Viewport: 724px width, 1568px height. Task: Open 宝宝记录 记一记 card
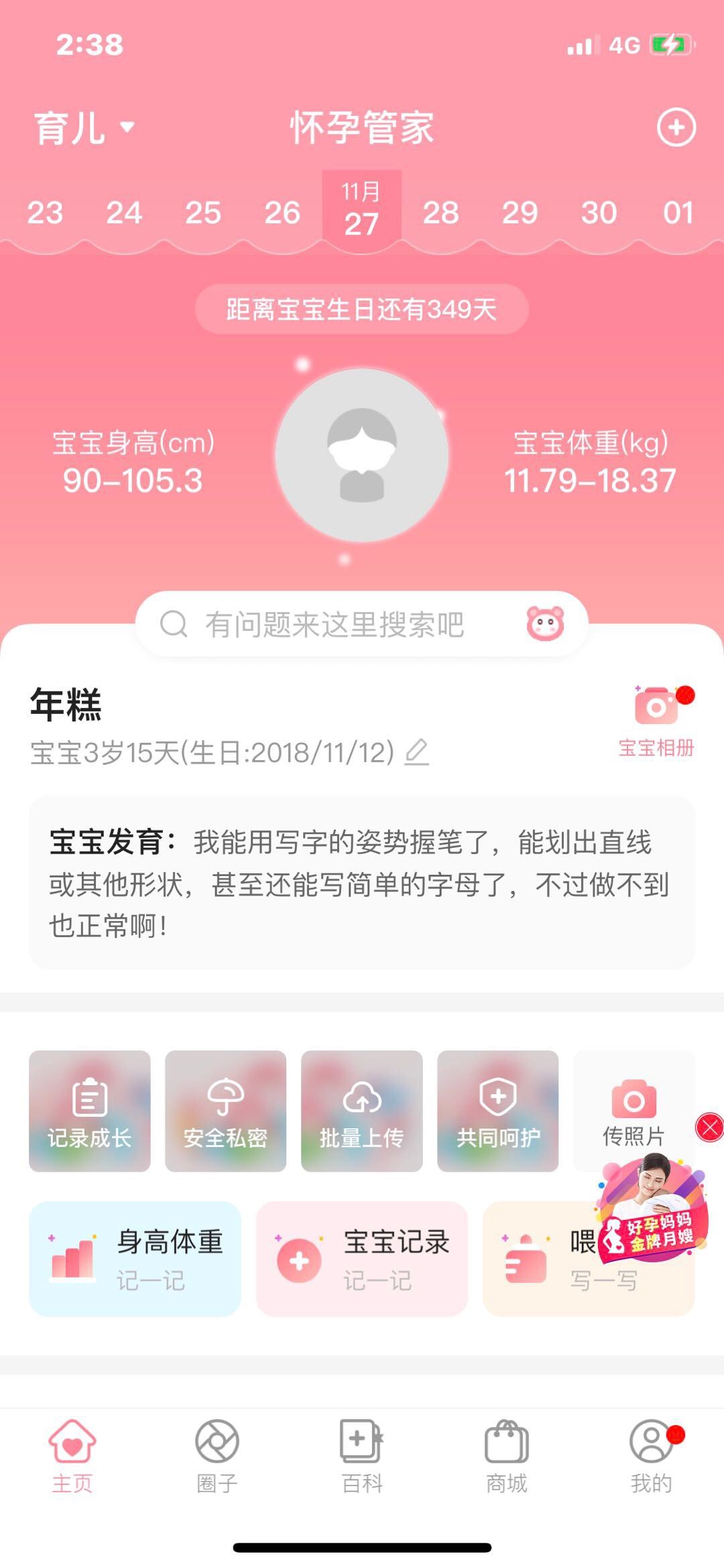pos(362,1259)
